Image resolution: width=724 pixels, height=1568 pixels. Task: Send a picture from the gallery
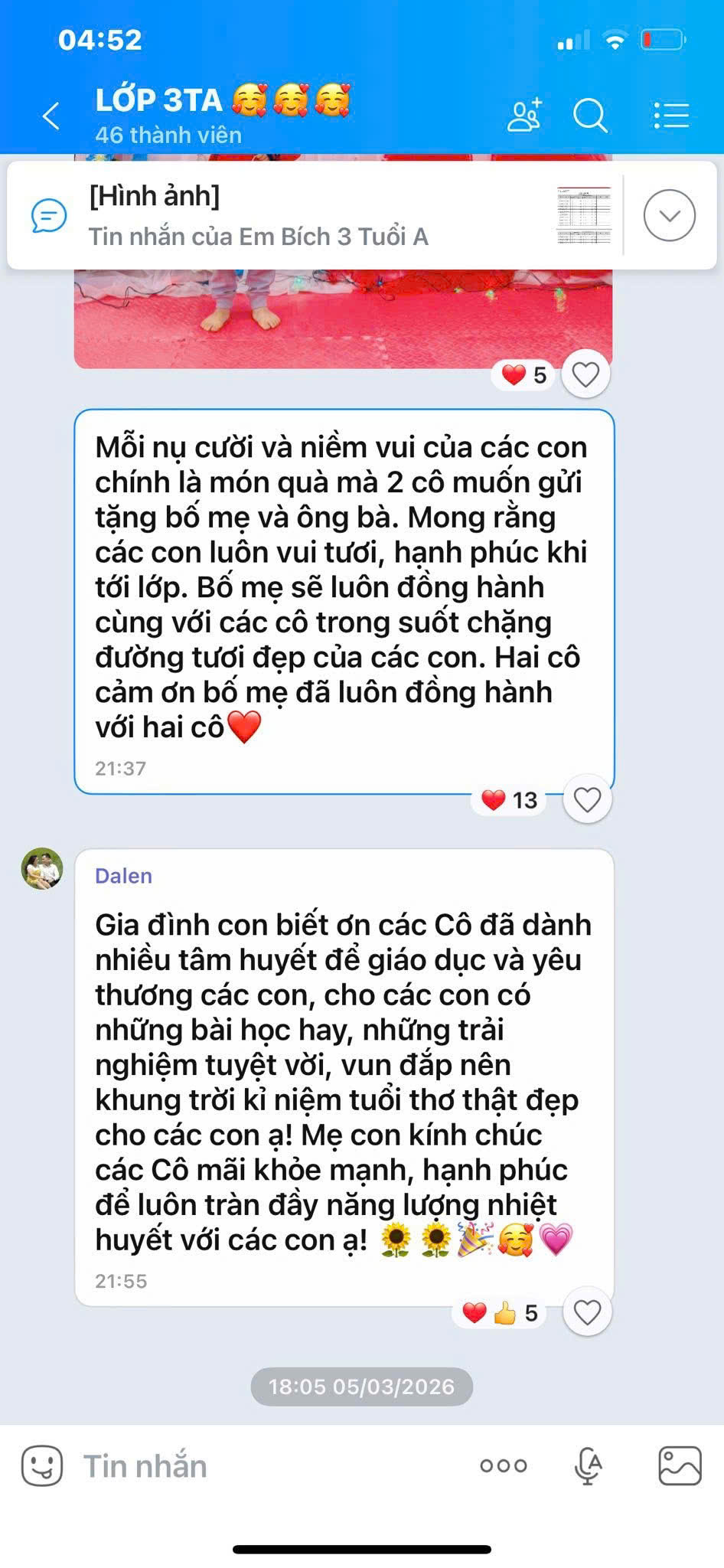click(x=680, y=1466)
